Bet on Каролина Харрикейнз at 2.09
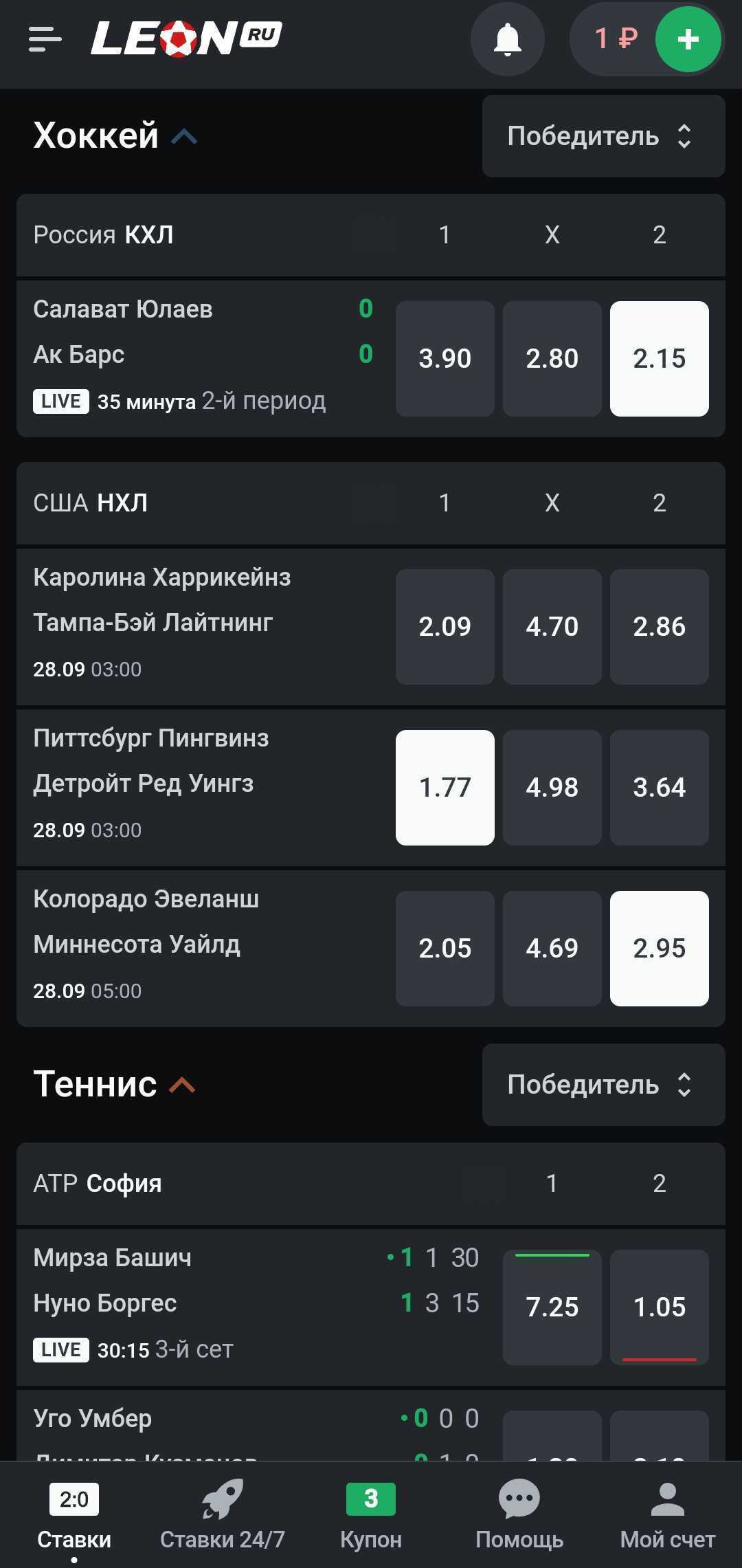The image size is (742, 1568). click(445, 626)
